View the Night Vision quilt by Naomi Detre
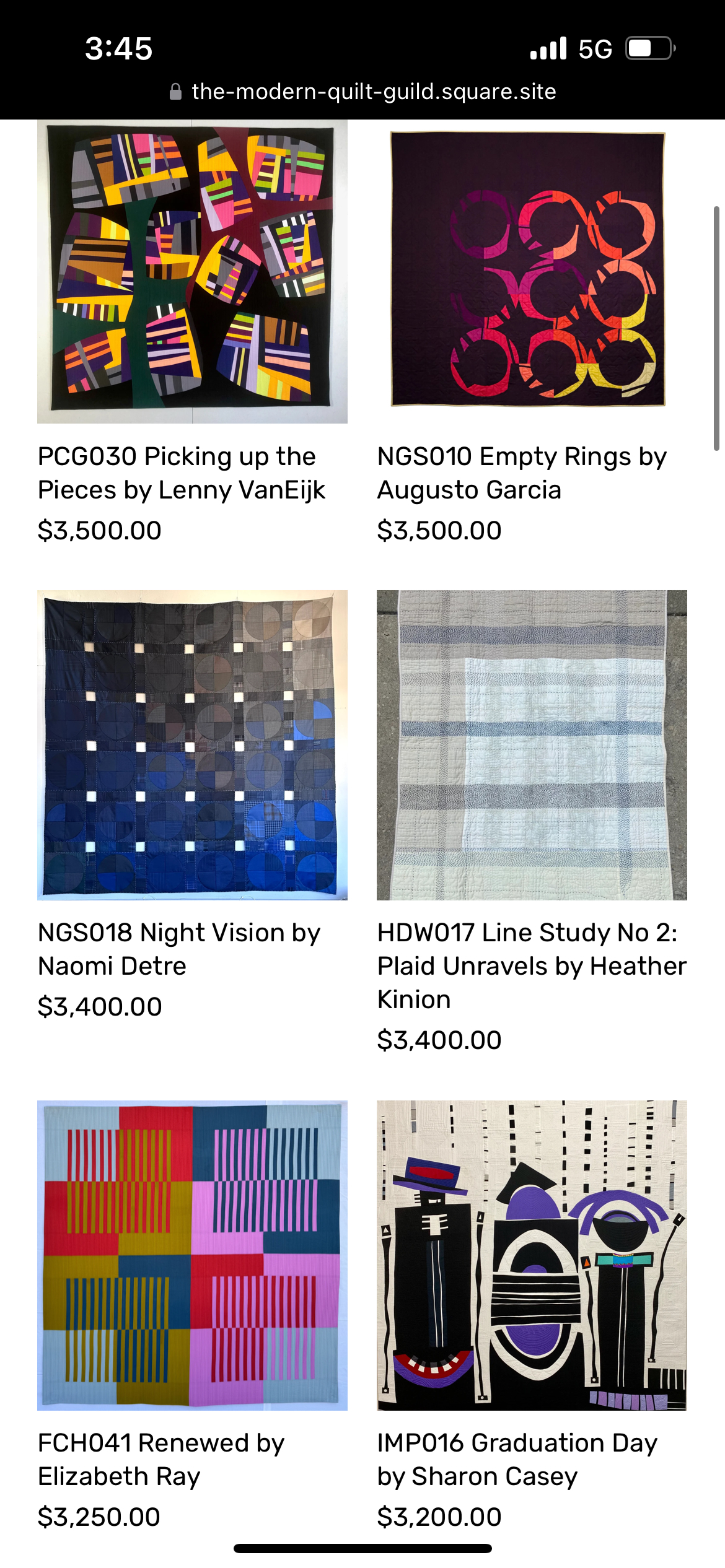725x1568 pixels. (x=192, y=744)
